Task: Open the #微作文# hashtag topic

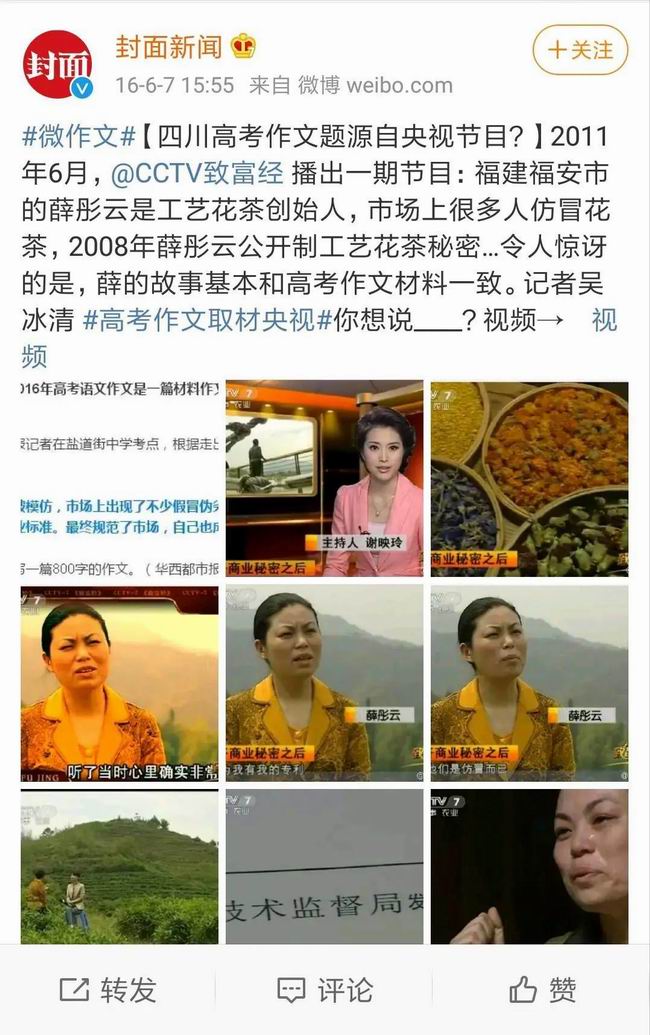Action: pos(78,136)
